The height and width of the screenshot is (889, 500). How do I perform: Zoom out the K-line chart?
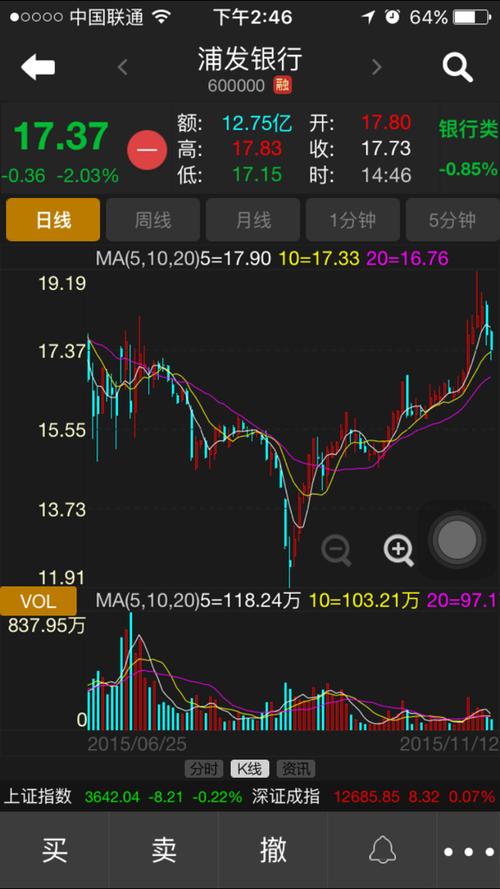tap(337, 550)
